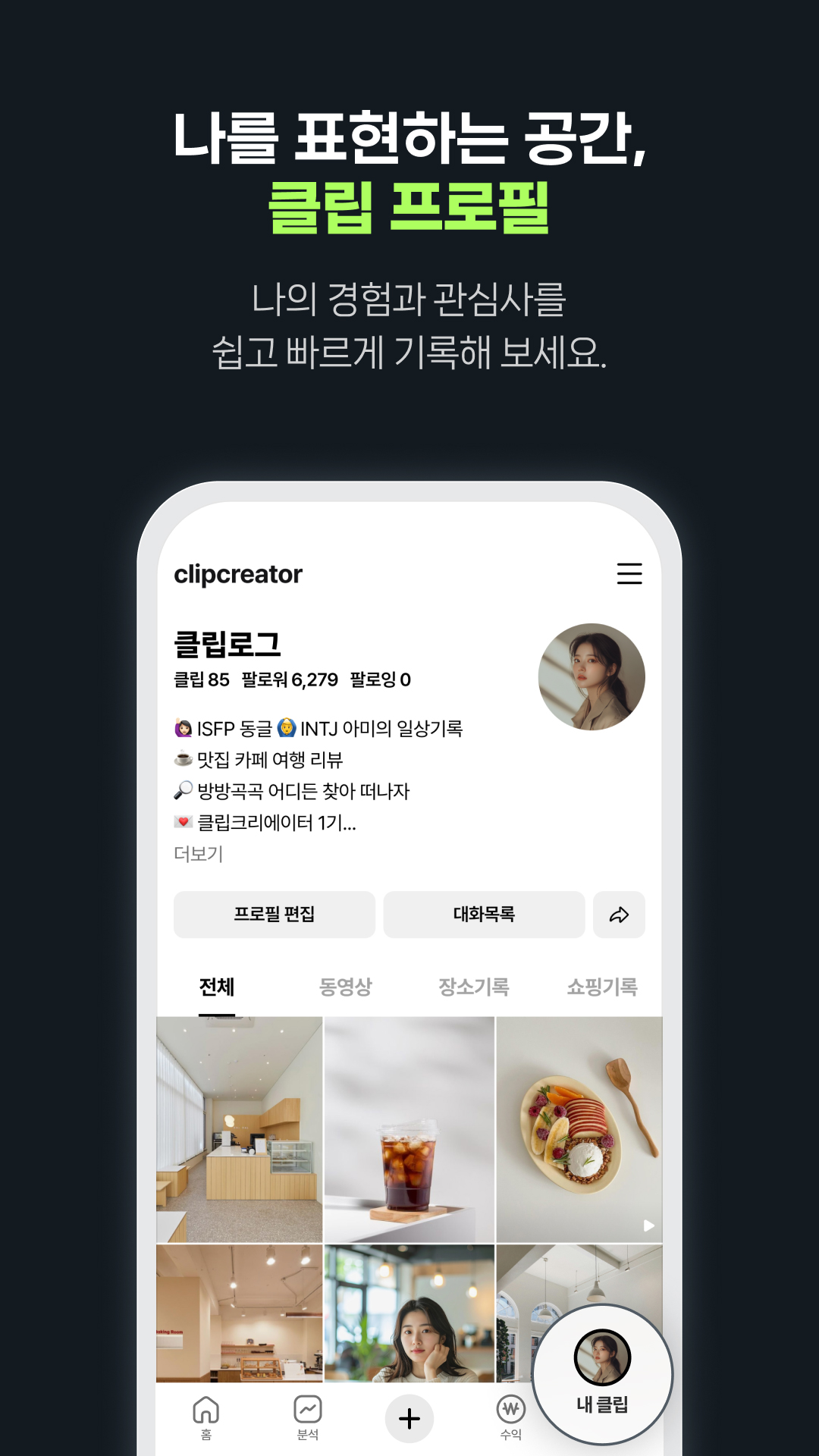Open the hamburger menu icon

[x=629, y=575]
